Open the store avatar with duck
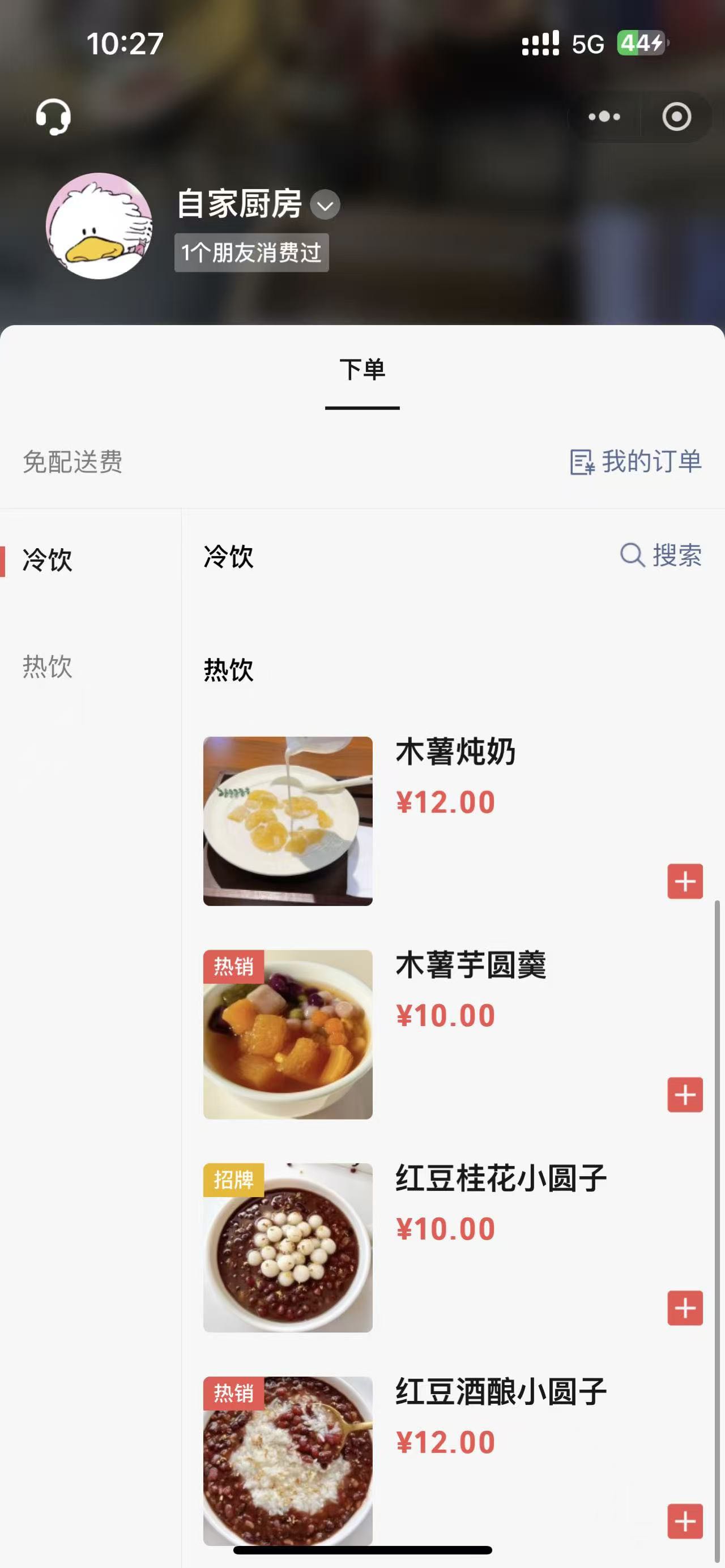The height and width of the screenshot is (1568, 725). click(x=99, y=226)
